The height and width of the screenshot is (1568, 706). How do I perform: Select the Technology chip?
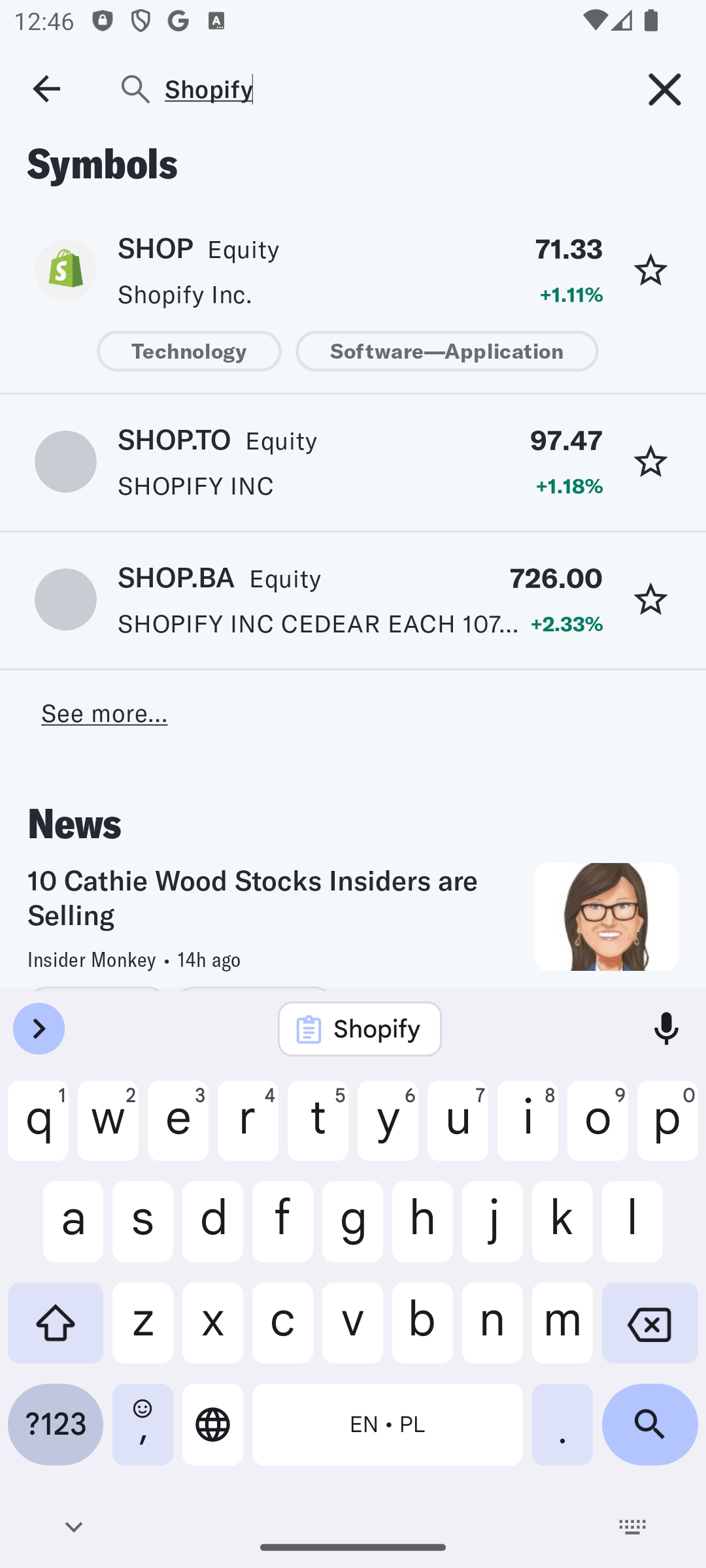pos(189,351)
